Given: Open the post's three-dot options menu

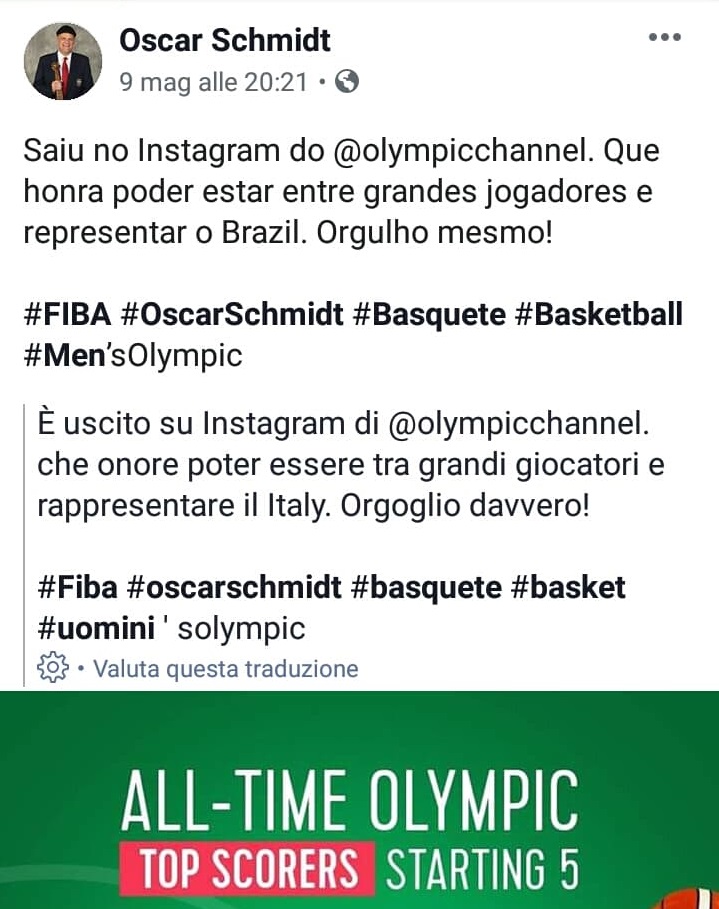Looking at the screenshot, I should (664, 38).
